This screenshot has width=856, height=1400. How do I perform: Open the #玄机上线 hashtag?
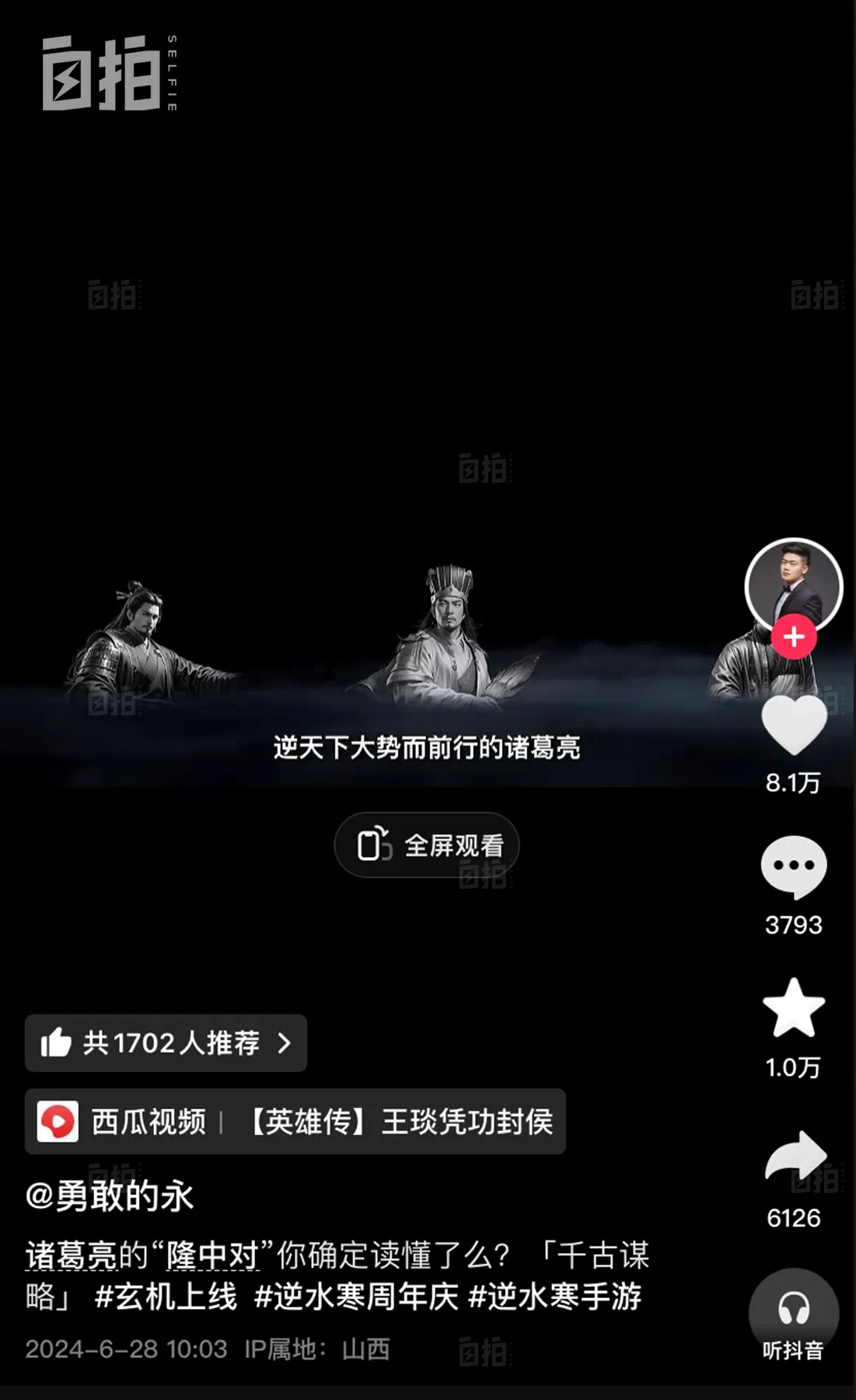(165, 1297)
